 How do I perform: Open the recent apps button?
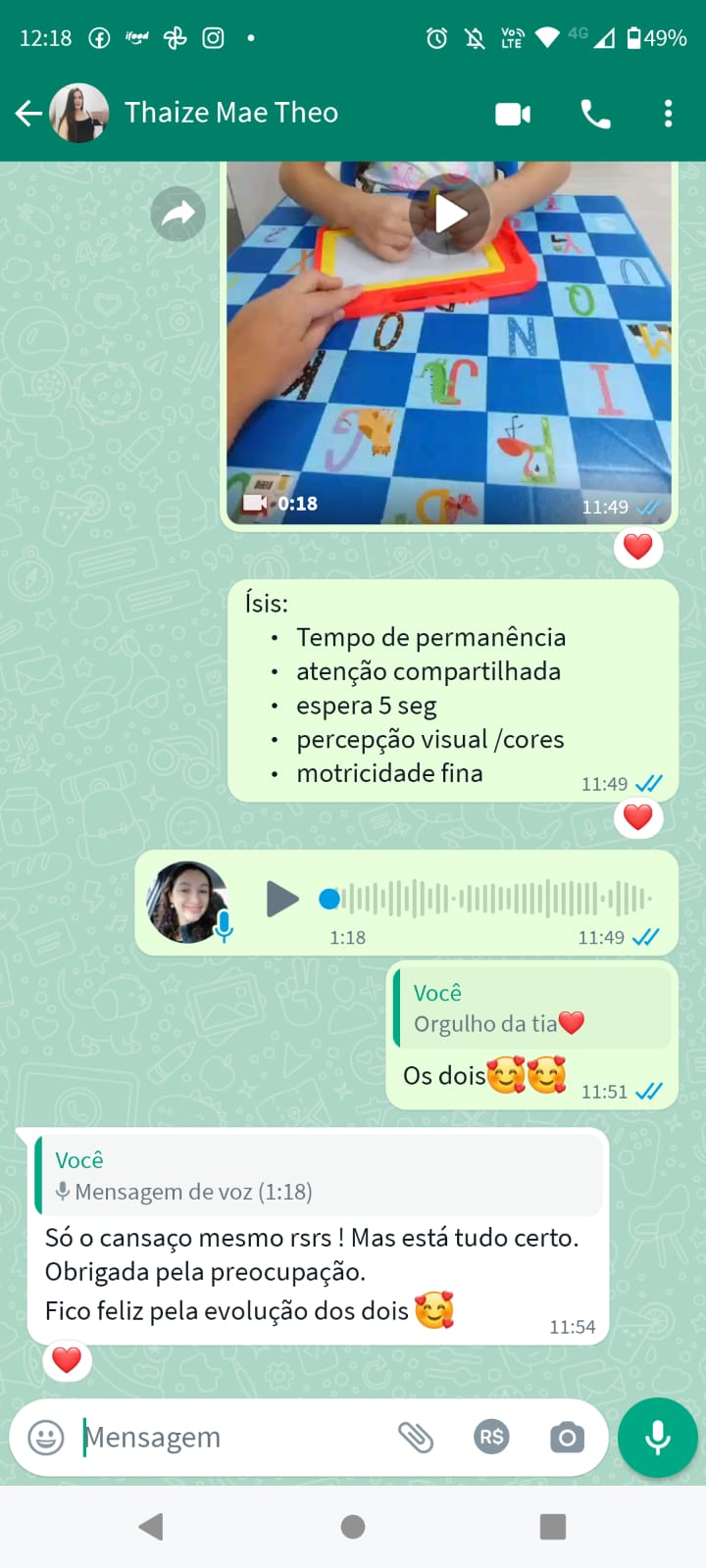[553, 1527]
